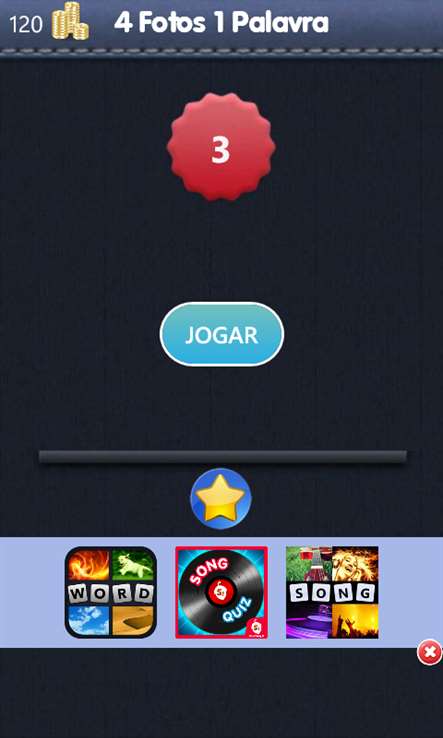Open the WORD four-pictures app tile
Image resolution: width=443 pixels, height=738 pixels.
point(111,592)
